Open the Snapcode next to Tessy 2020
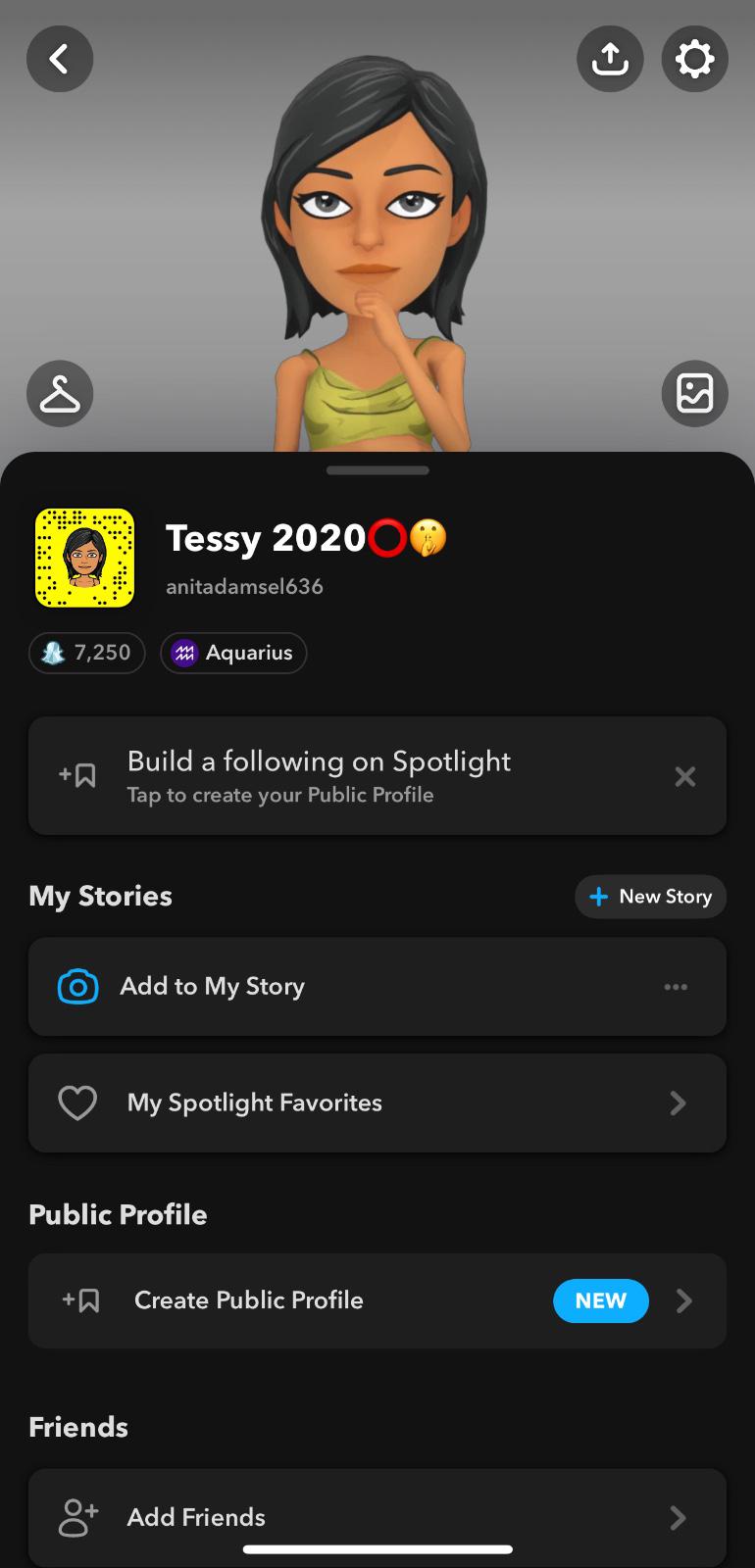This screenshot has height=1568, width=755. [85, 558]
